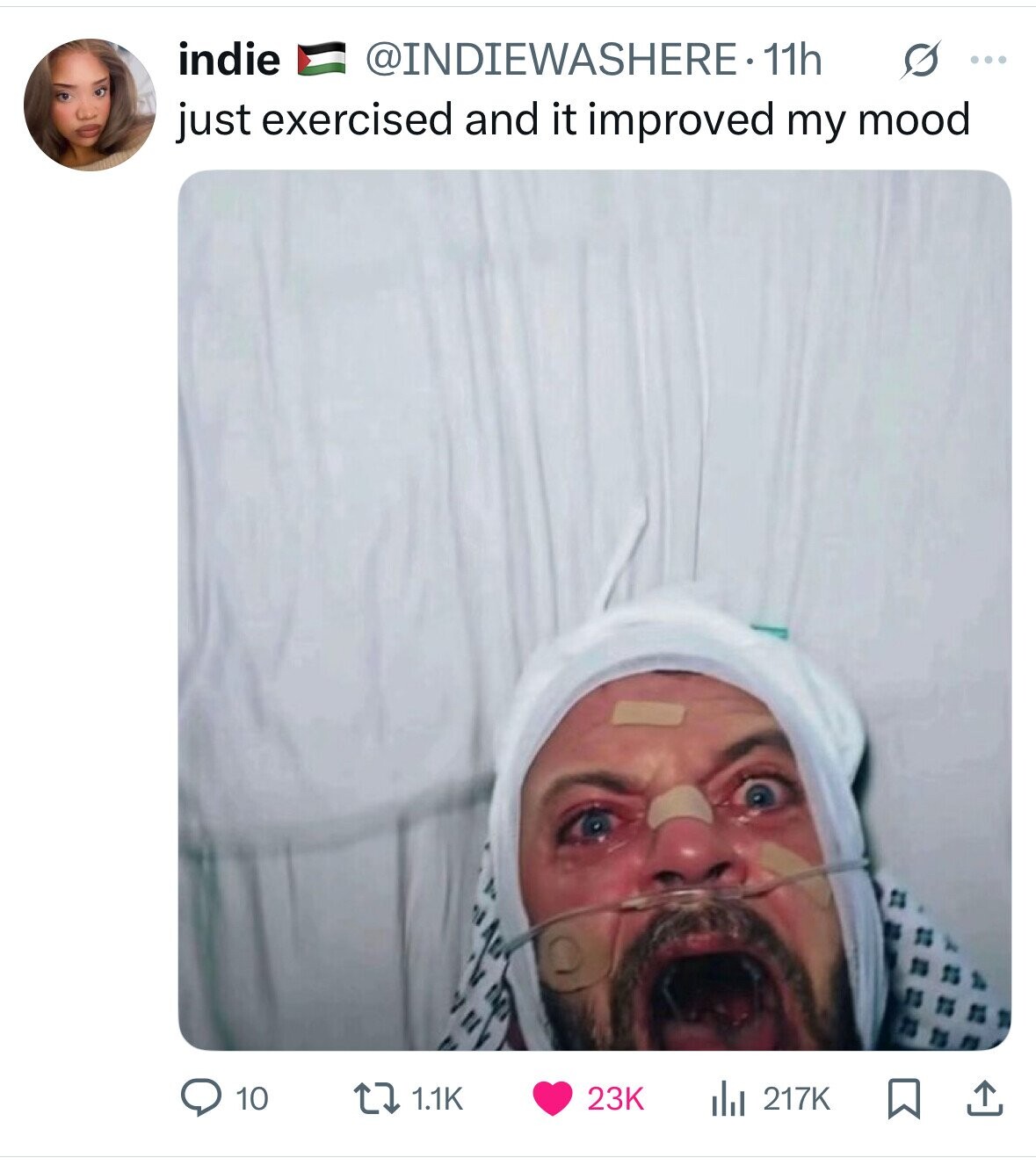Image resolution: width=1036 pixels, height=1165 pixels.
Task: Expand the attached photo in the post
Action: [x=594, y=610]
